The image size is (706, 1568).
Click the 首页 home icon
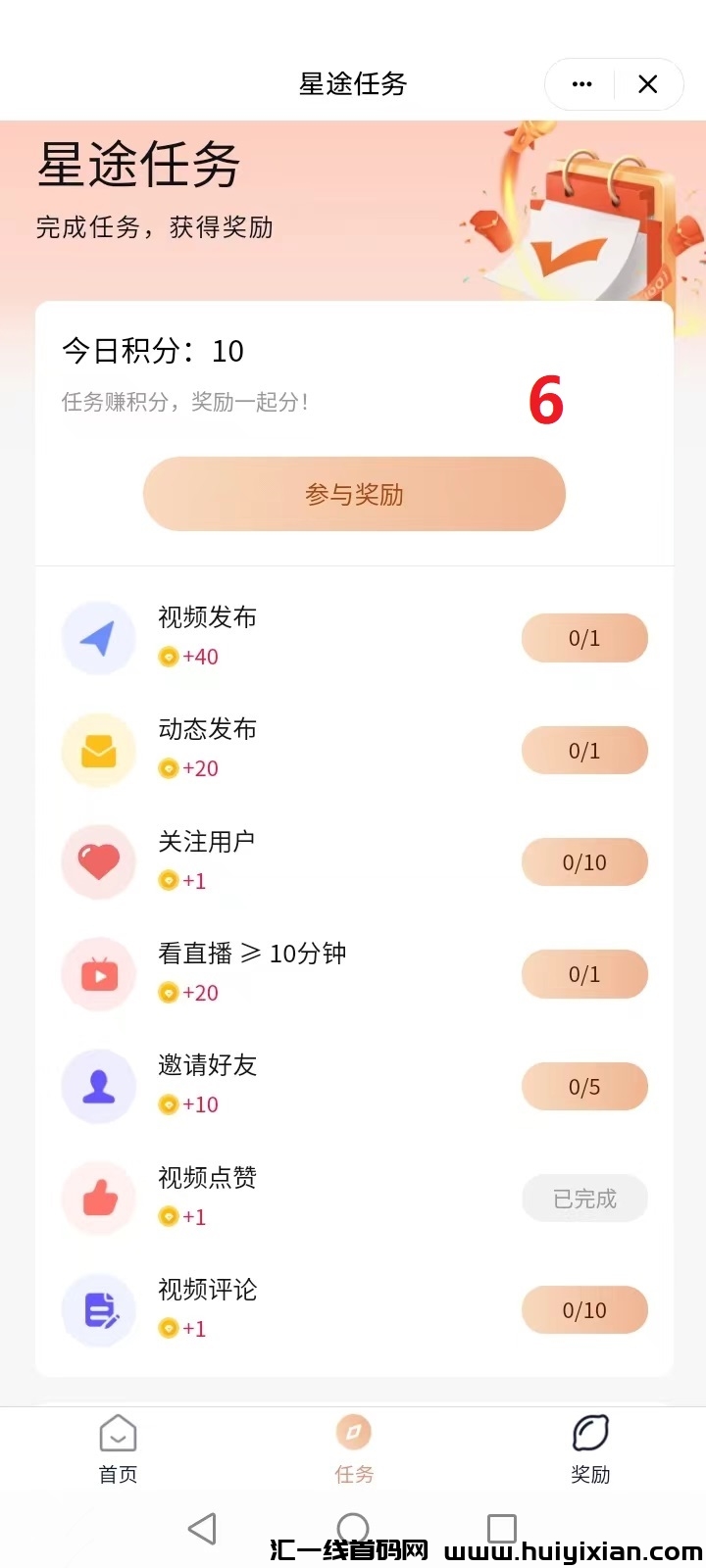[118, 1431]
